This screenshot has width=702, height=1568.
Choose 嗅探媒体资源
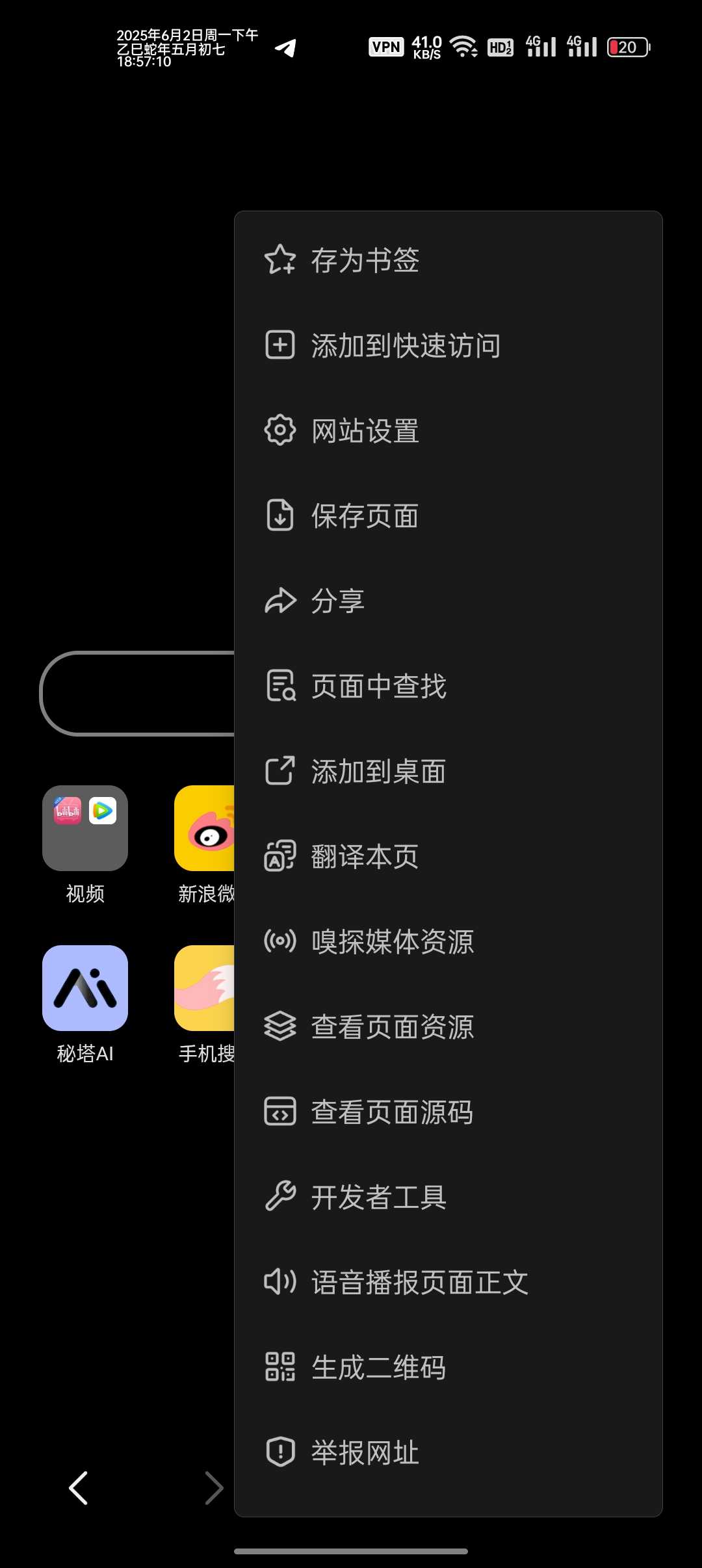[x=448, y=941]
